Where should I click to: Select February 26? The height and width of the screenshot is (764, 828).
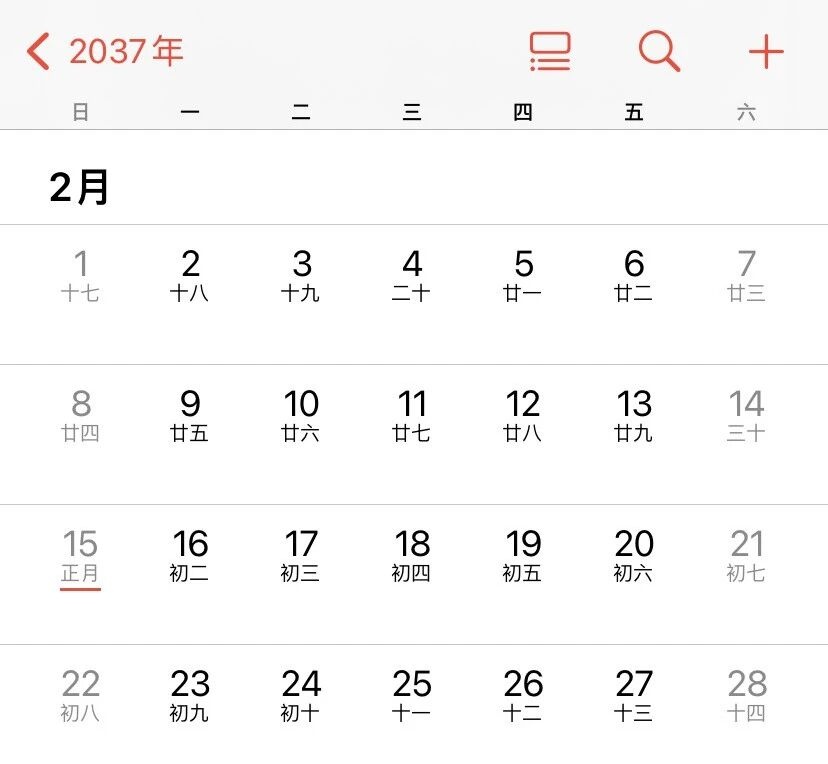coord(523,694)
